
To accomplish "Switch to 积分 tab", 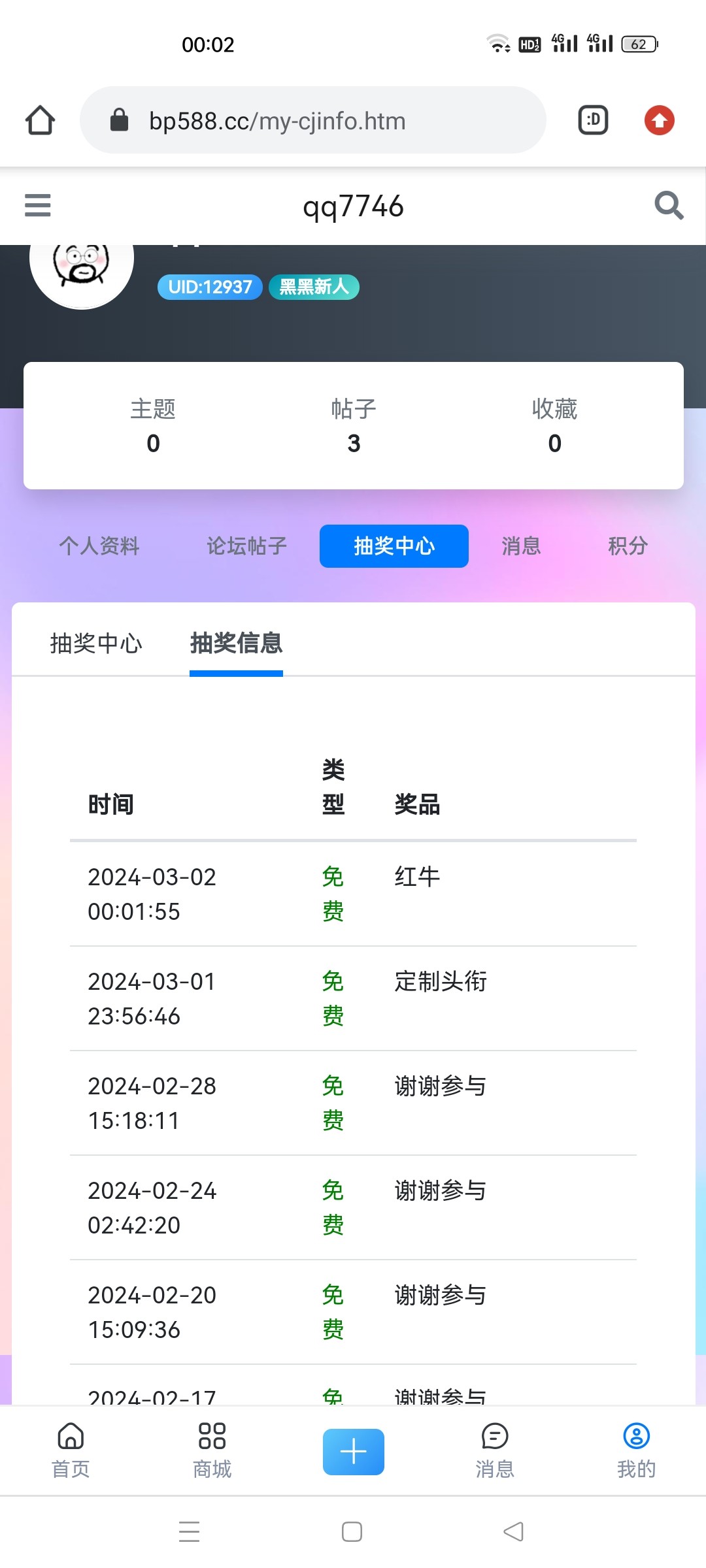I will [x=628, y=546].
